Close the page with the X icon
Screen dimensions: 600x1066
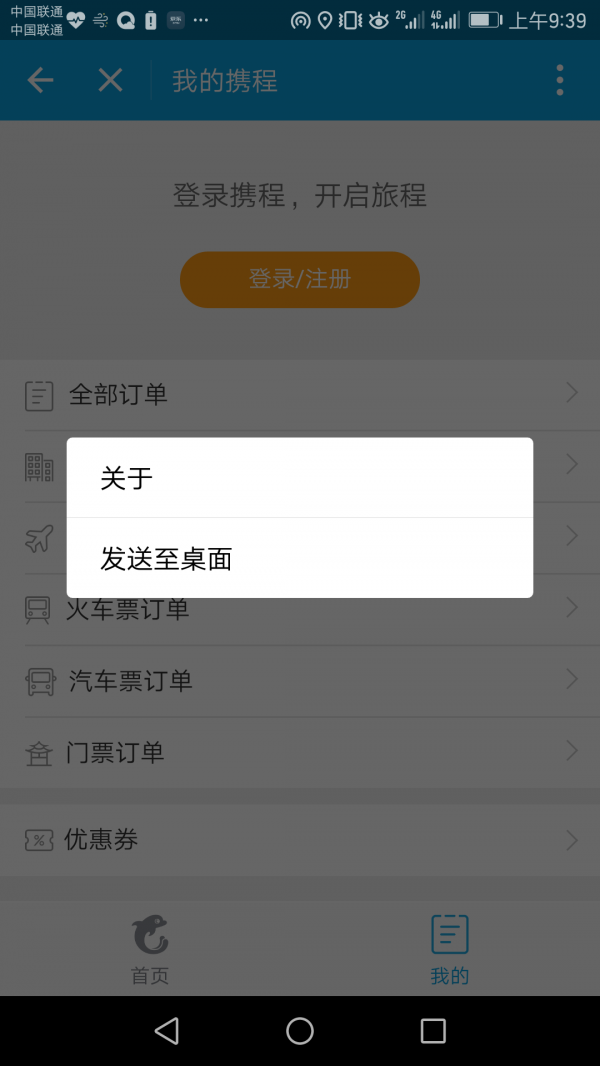point(110,80)
